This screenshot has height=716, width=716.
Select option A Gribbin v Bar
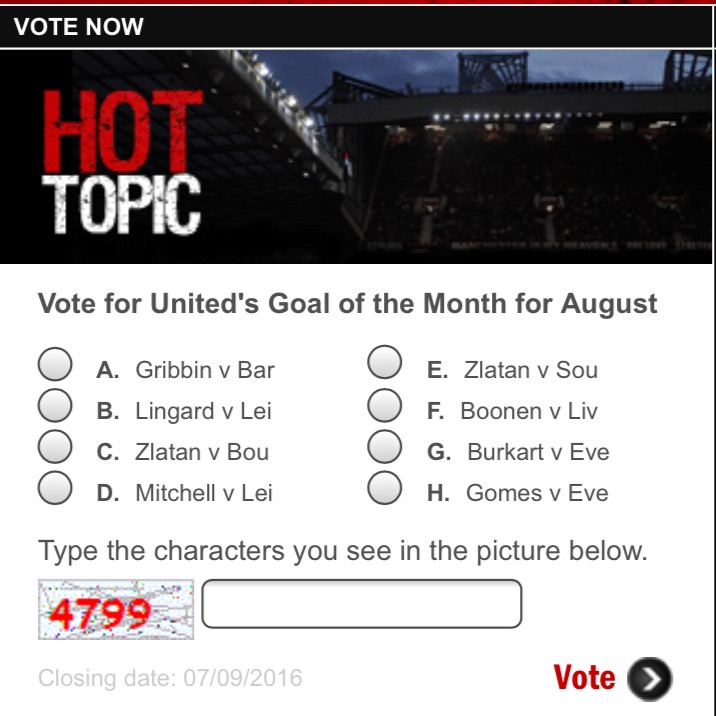(x=55, y=364)
